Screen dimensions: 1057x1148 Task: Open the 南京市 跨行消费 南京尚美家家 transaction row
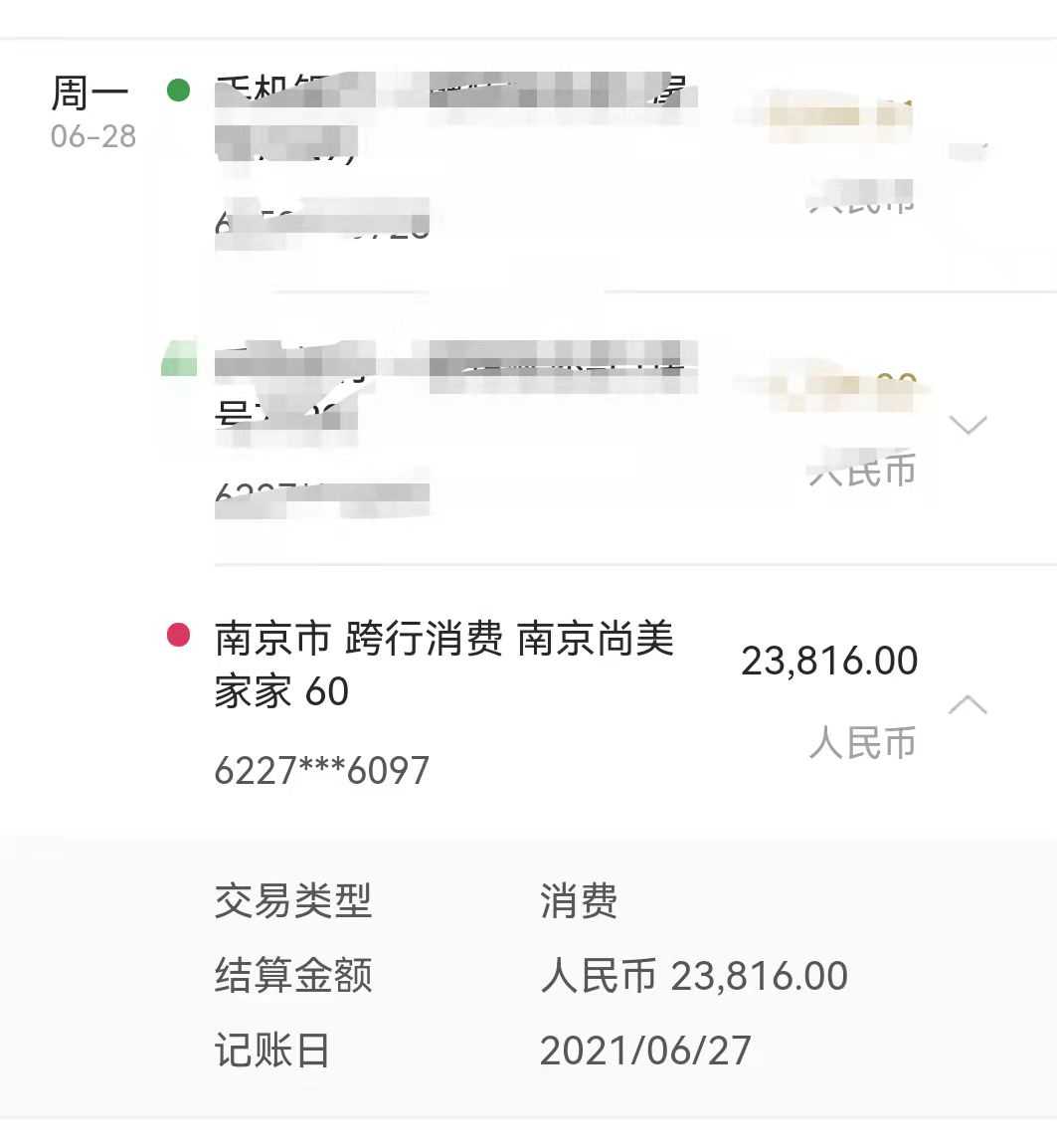[443, 665]
